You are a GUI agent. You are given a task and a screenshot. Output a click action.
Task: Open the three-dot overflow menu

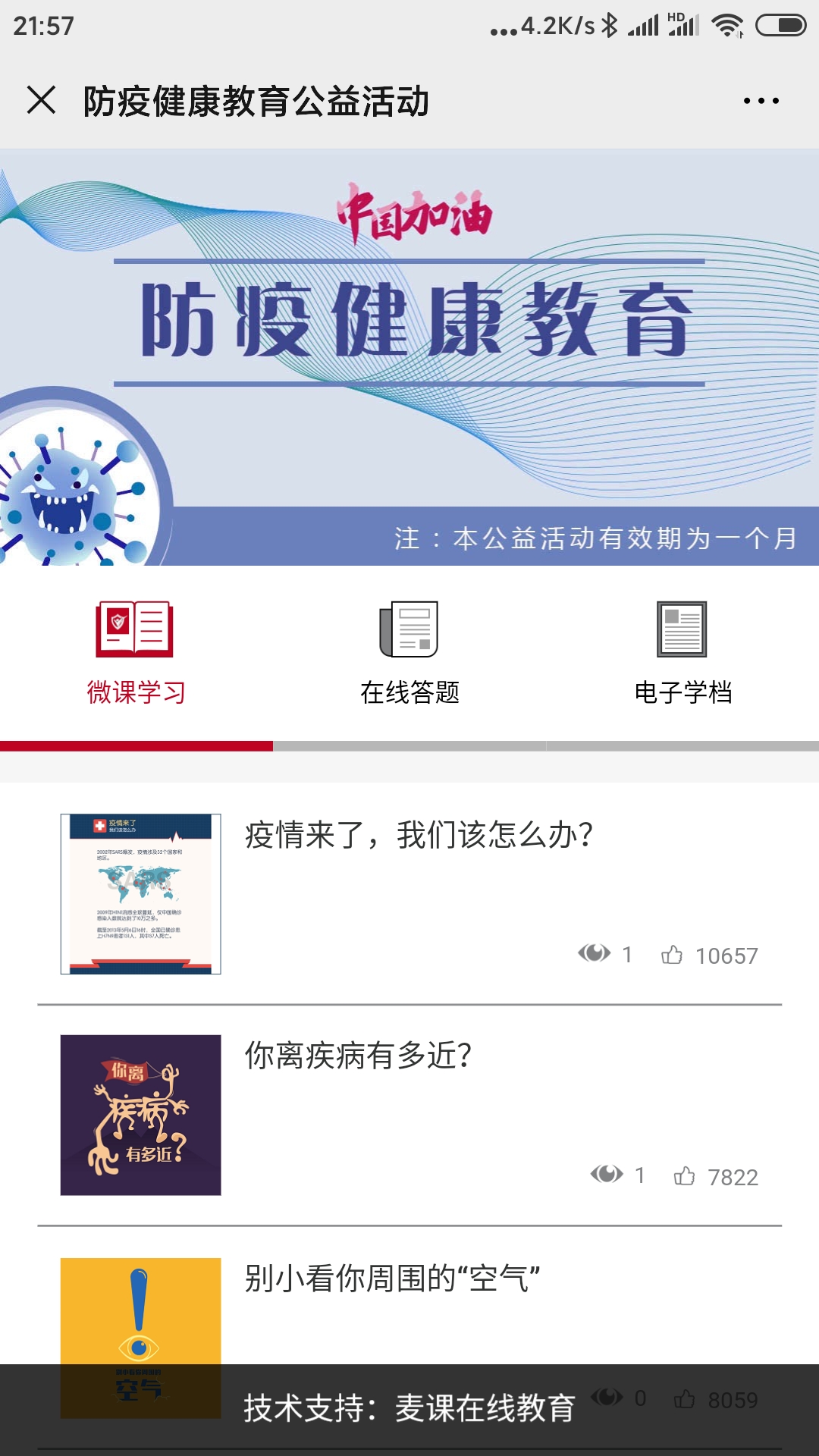click(x=761, y=101)
